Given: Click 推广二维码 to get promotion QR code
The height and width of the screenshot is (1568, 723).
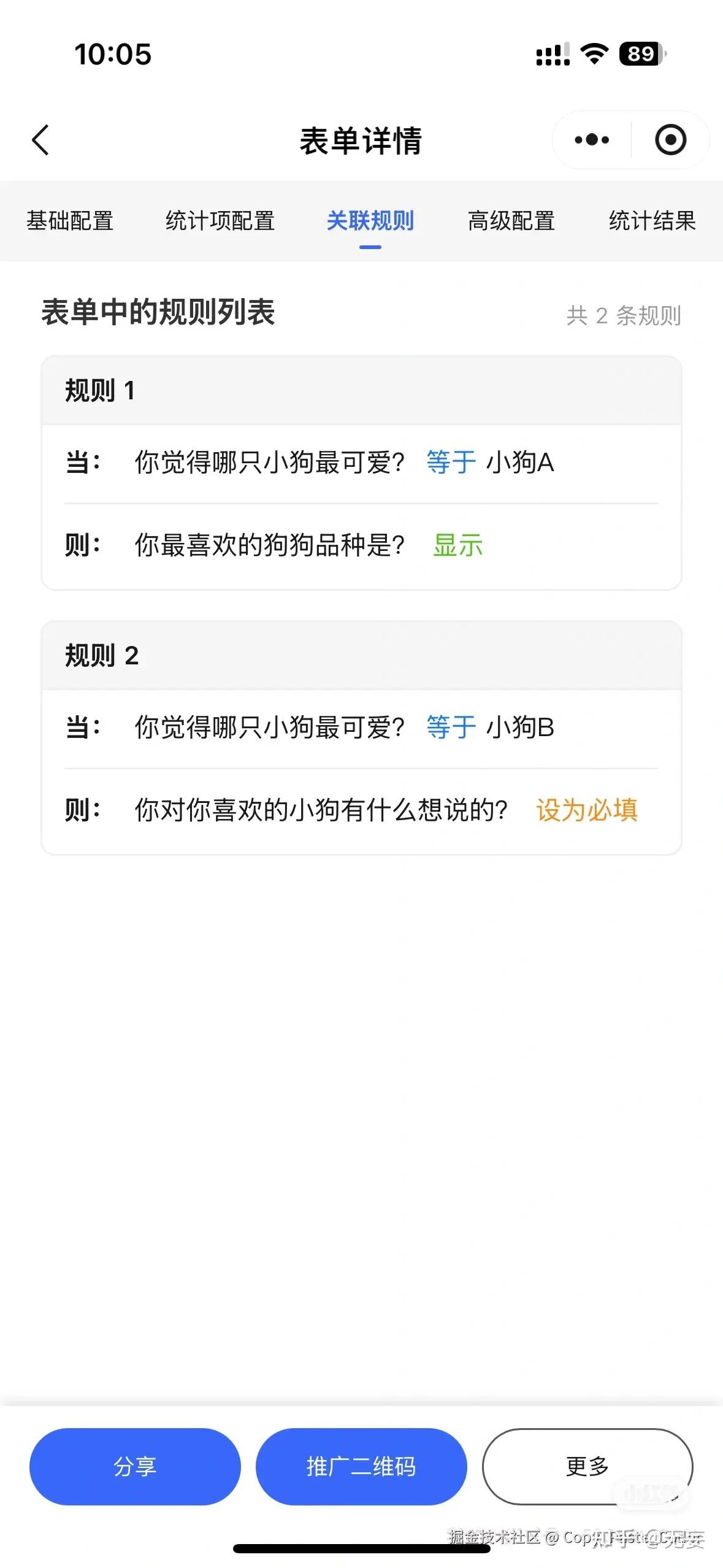Looking at the screenshot, I should pos(361,1466).
